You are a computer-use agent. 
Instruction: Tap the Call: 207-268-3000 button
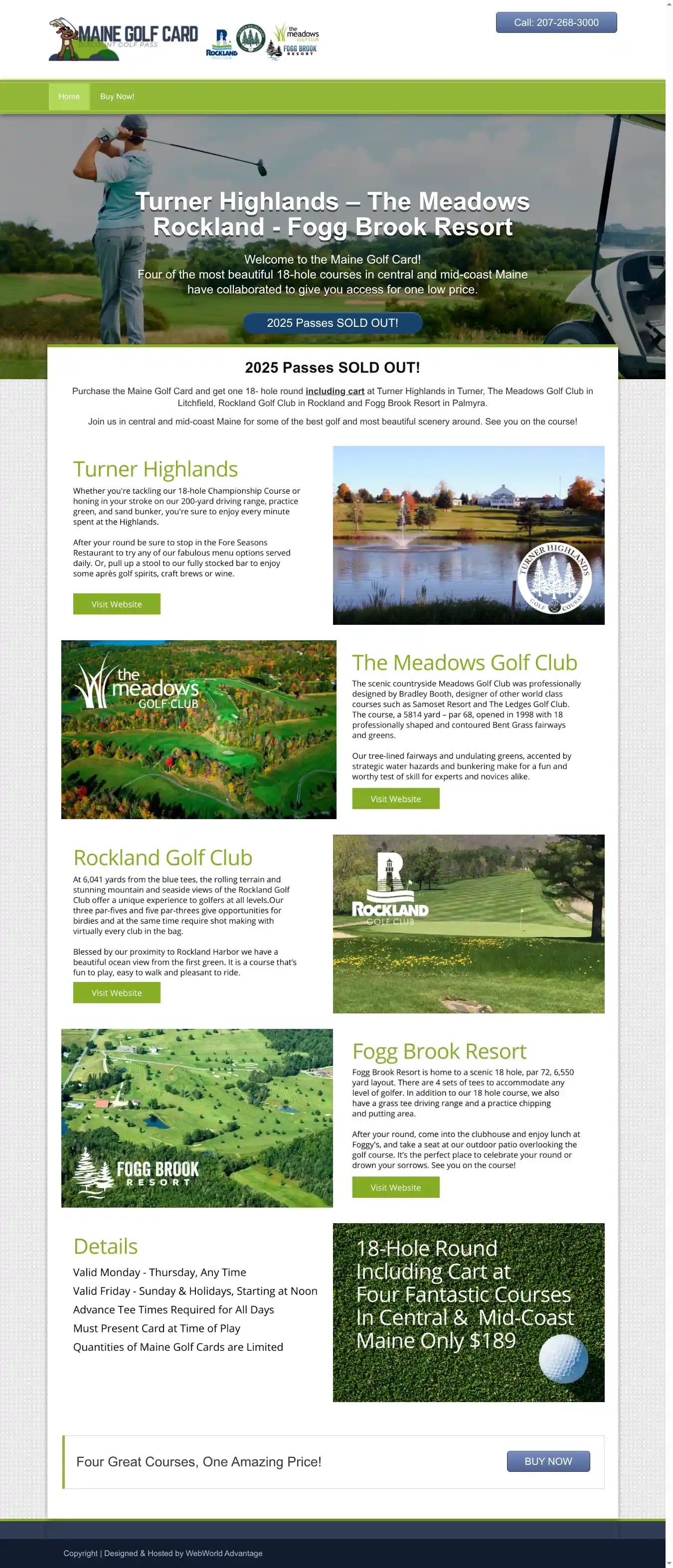(555, 22)
